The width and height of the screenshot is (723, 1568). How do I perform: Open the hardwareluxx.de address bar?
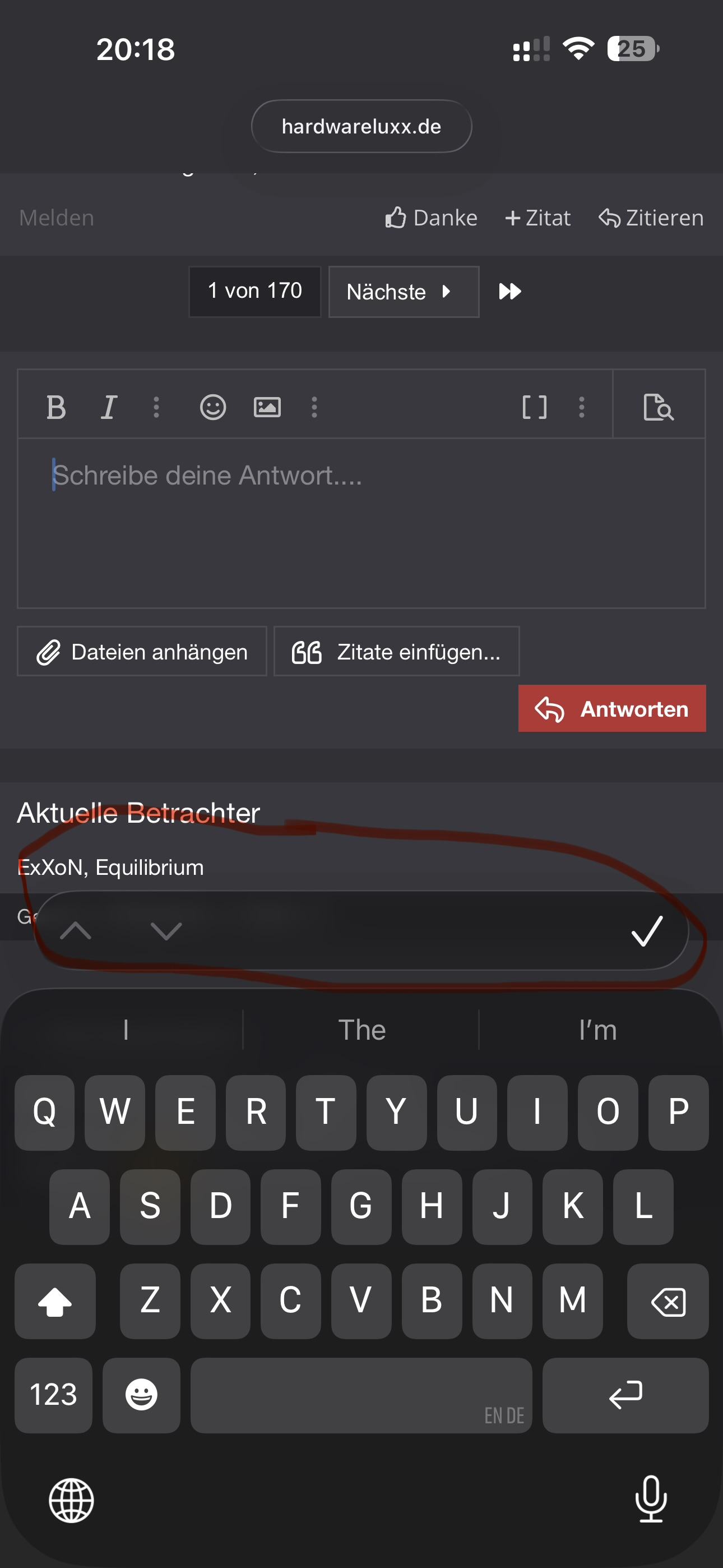click(361, 127)
